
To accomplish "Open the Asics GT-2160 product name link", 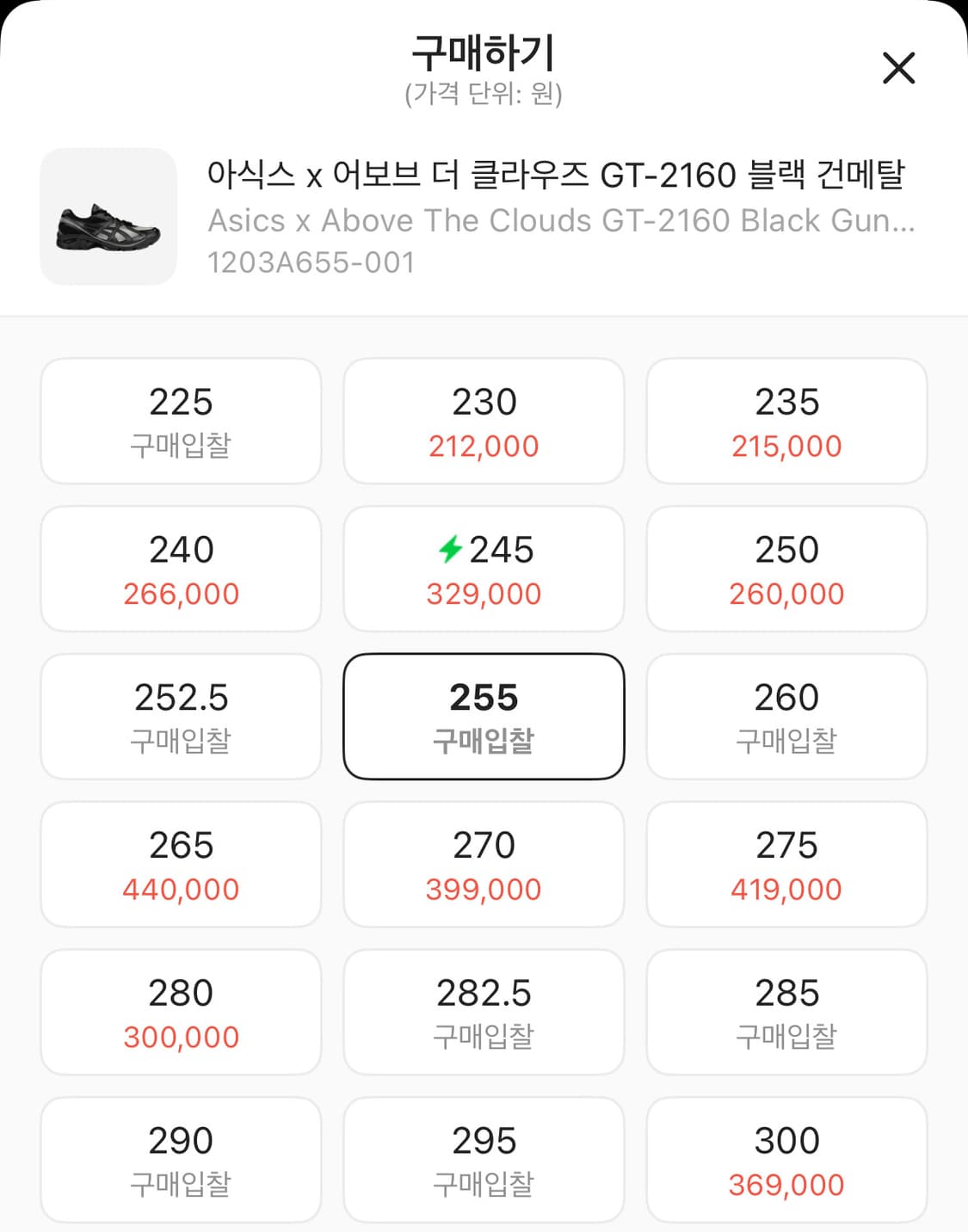I will (x=559, y=175).
